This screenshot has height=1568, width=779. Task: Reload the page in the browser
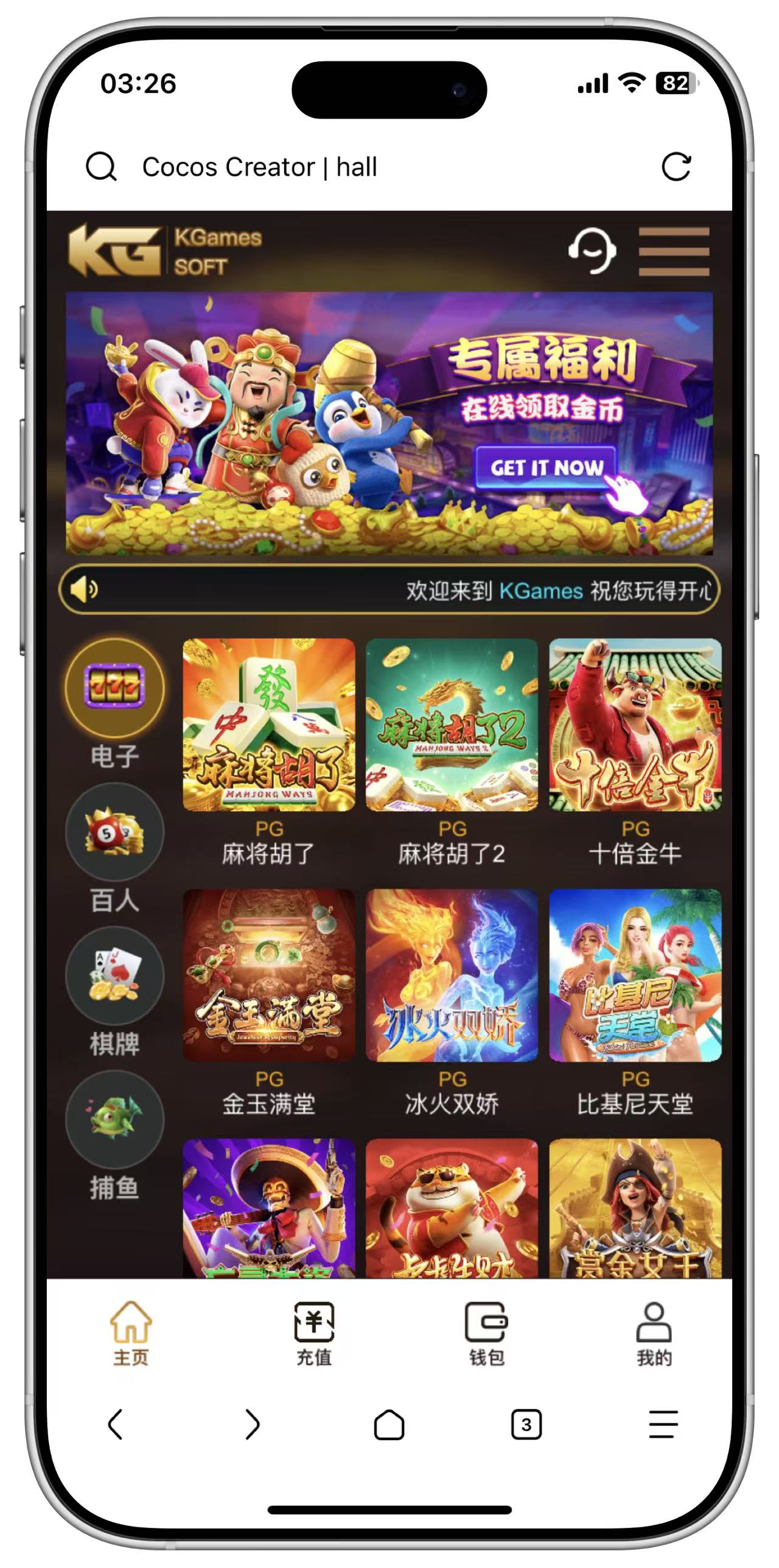coord(676,167)
